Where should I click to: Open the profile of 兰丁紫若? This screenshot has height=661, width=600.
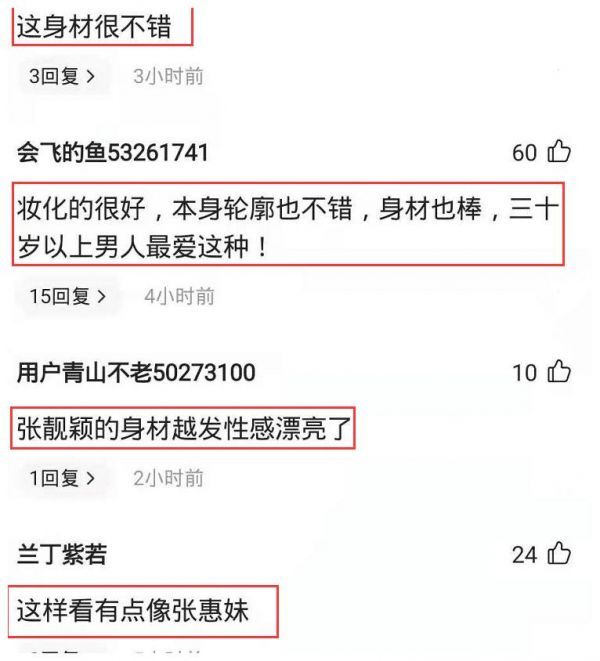tap(62, 554)
